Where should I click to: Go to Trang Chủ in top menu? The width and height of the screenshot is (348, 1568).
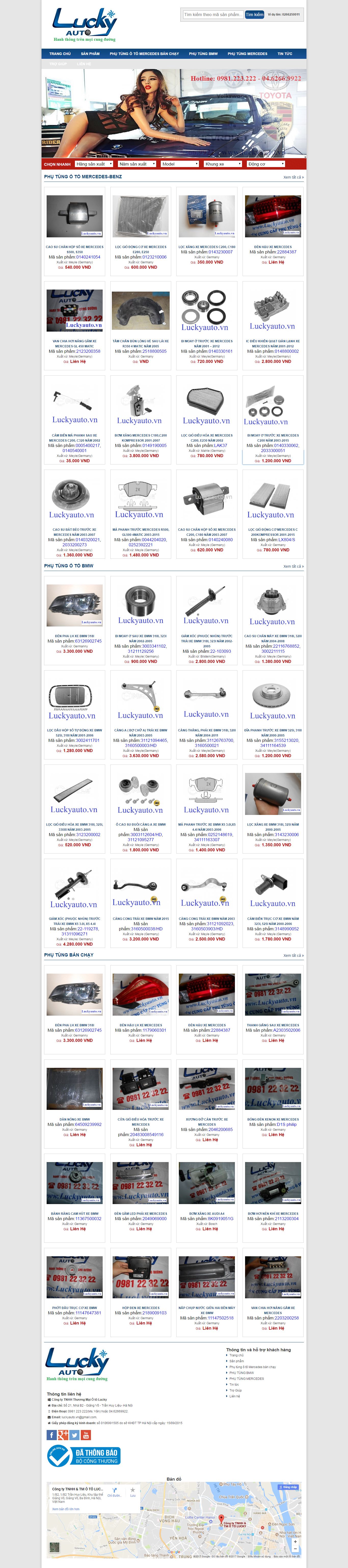[x=60, y=53]
